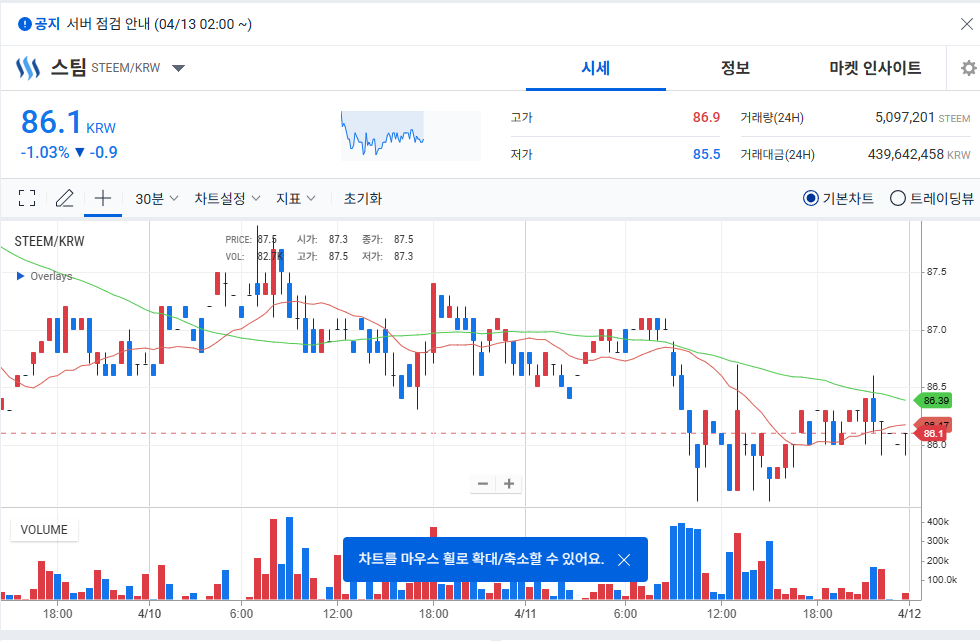Screen dimensions: 980x641
Task: Open the 차트설정 dropdown
Action: click(227, 199)
